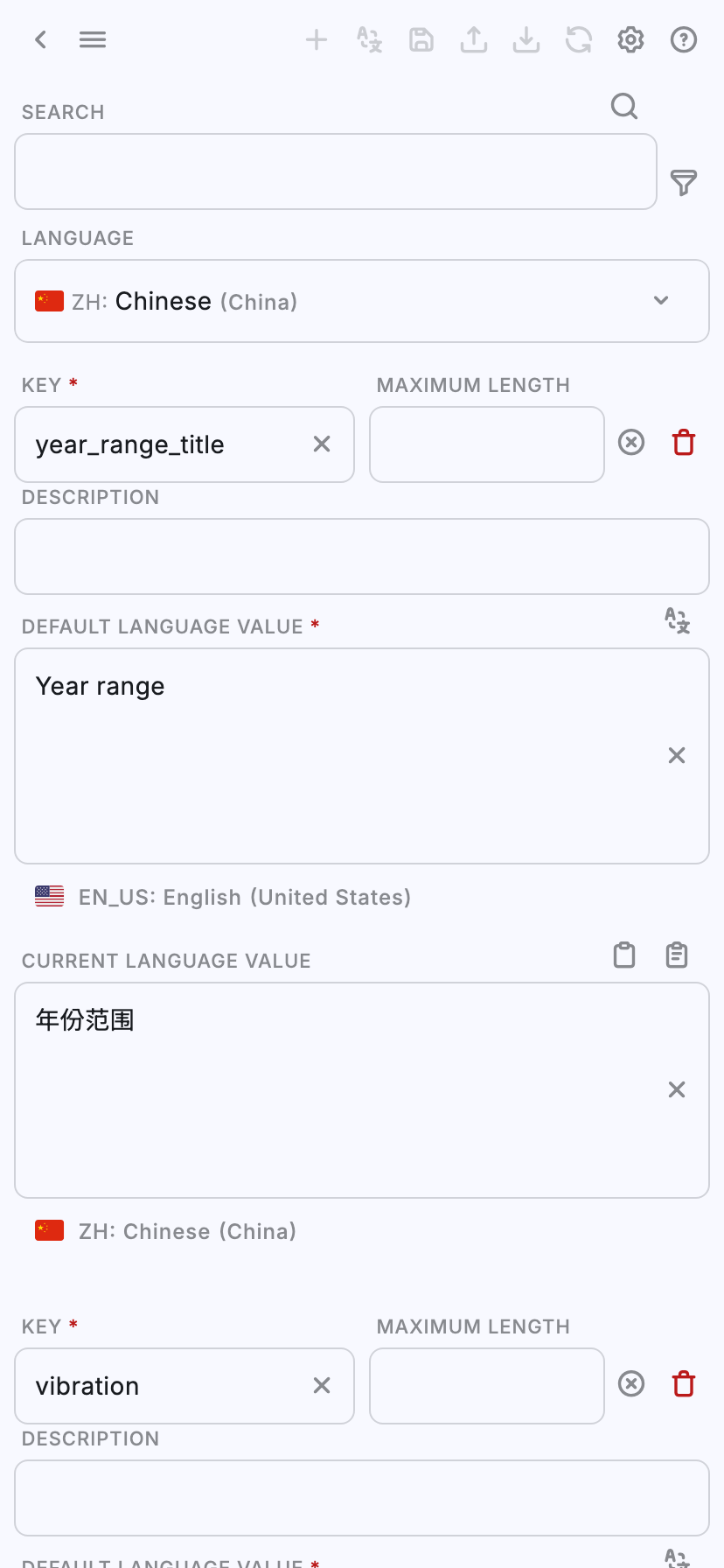Click inside the search input field
Image resolution: width=724 pixels, height=1568 pixels.
point(335,171)
